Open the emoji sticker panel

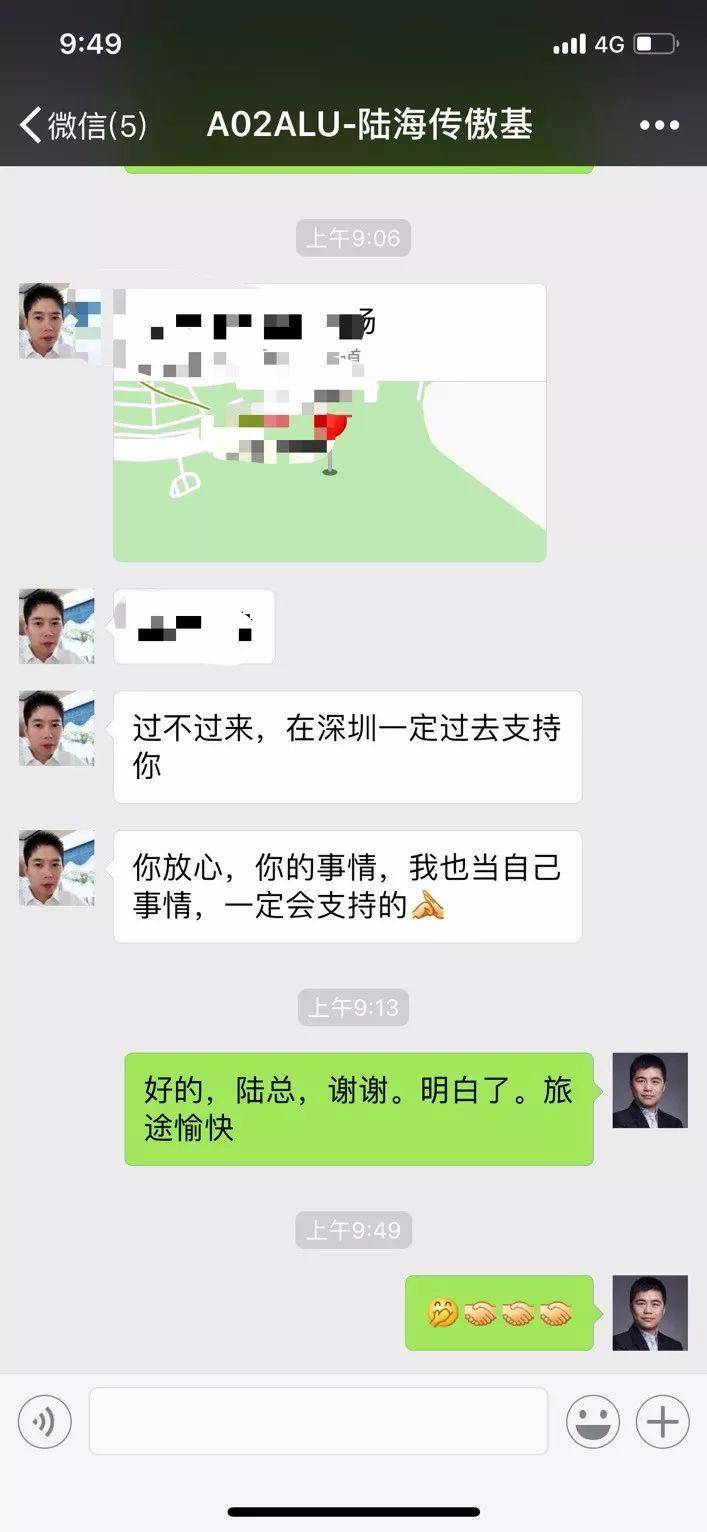[592, 1421]
